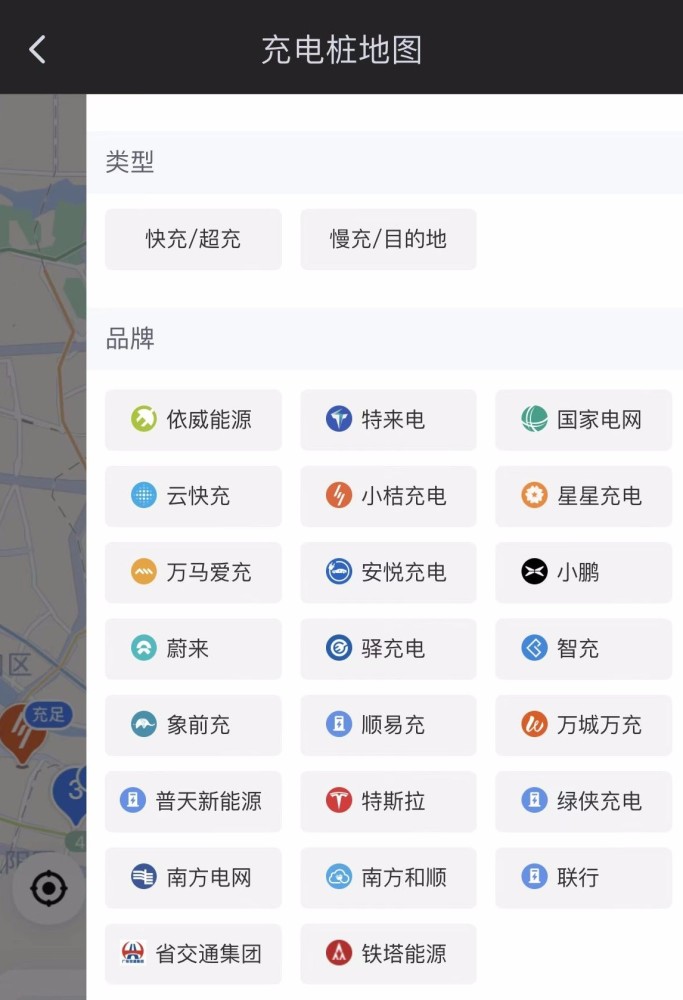Select the 万马爱充 brand
This screenshot has width=683, height=1000.
pos(193,572)
